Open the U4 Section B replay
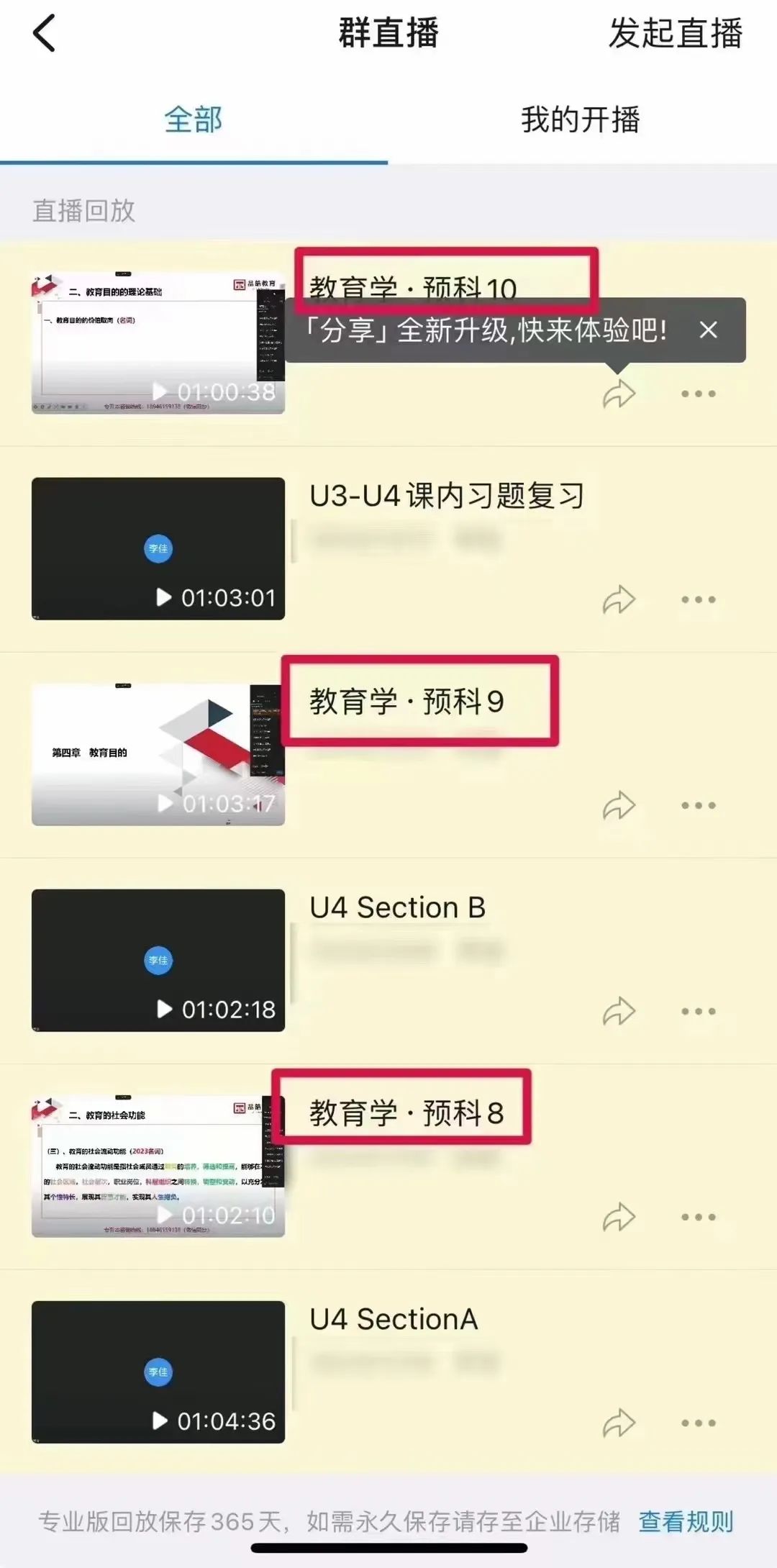The image size is (777, 1568). tap(158, 960)
